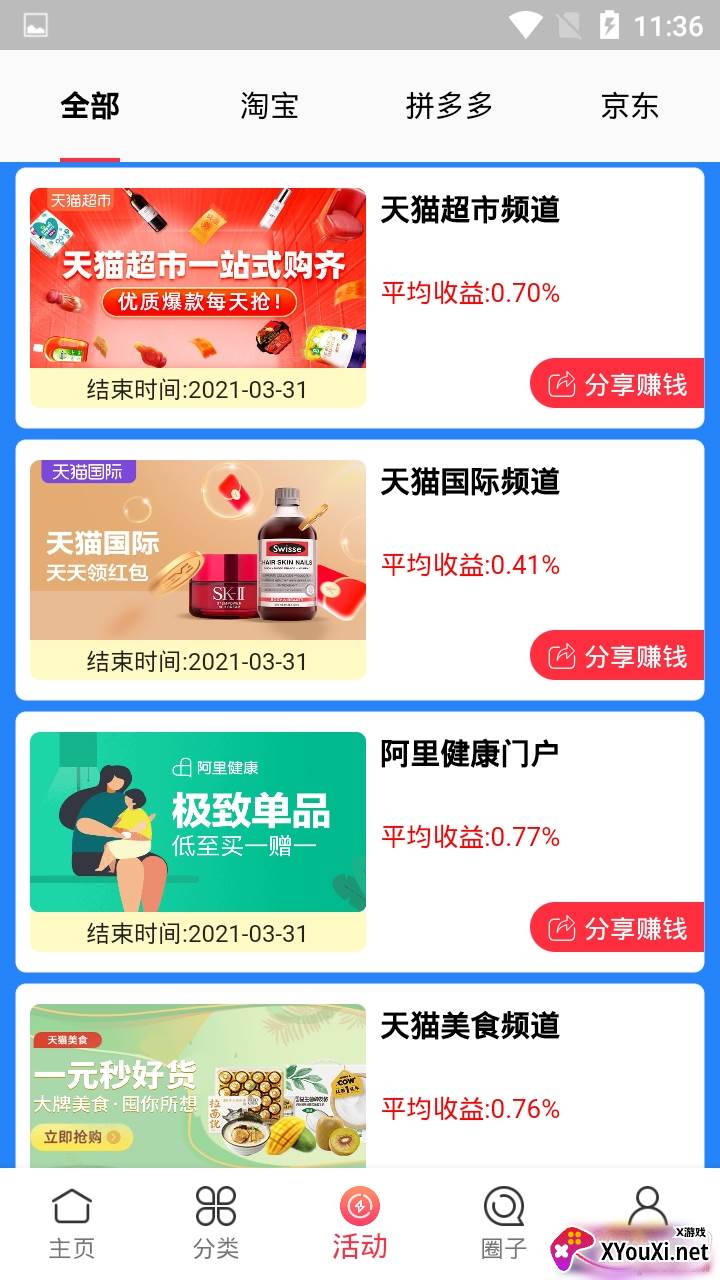This screenshot has width=720, height=1280.
Task: Open the 天猫超市频道 banner
Action: (198, 278)
